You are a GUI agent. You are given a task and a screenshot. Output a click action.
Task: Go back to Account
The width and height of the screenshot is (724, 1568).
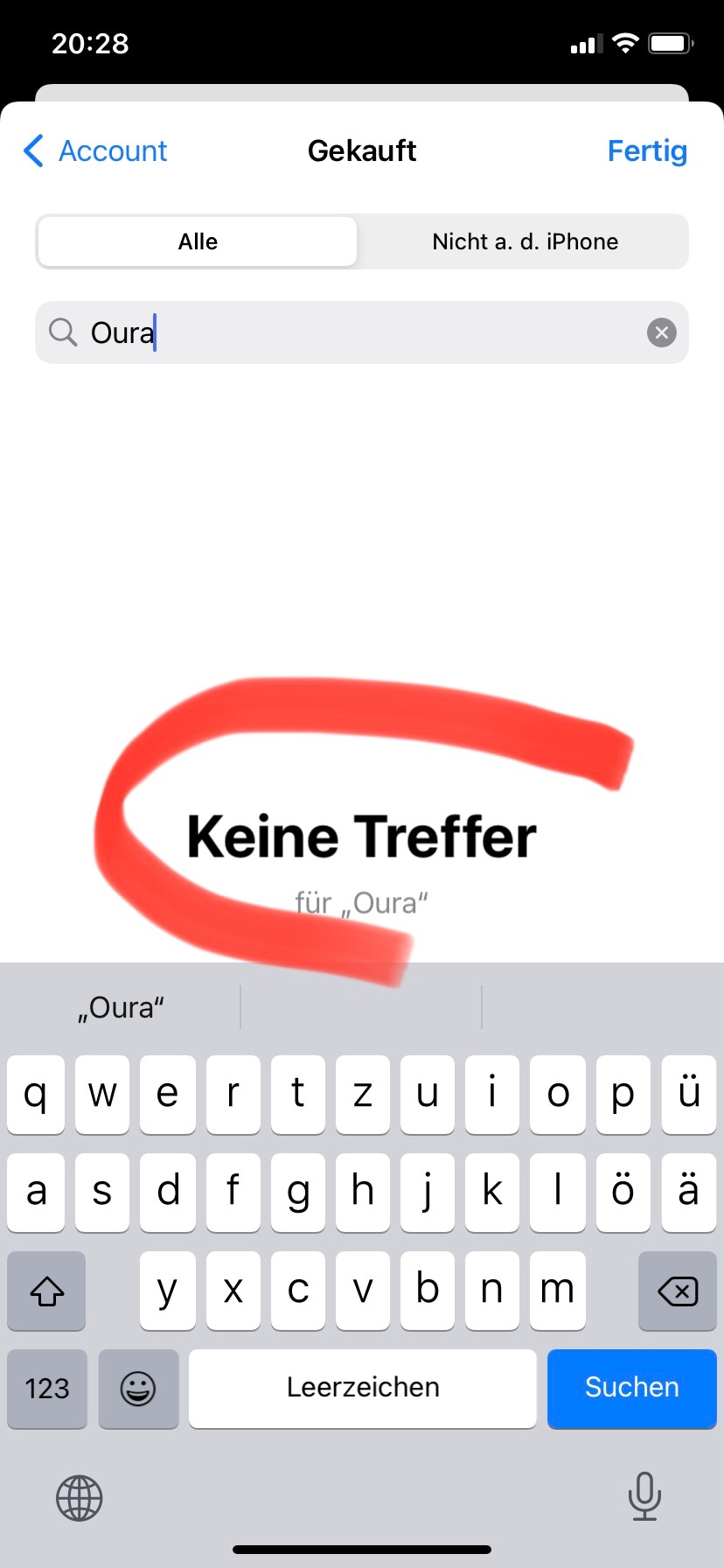point(95,150)
